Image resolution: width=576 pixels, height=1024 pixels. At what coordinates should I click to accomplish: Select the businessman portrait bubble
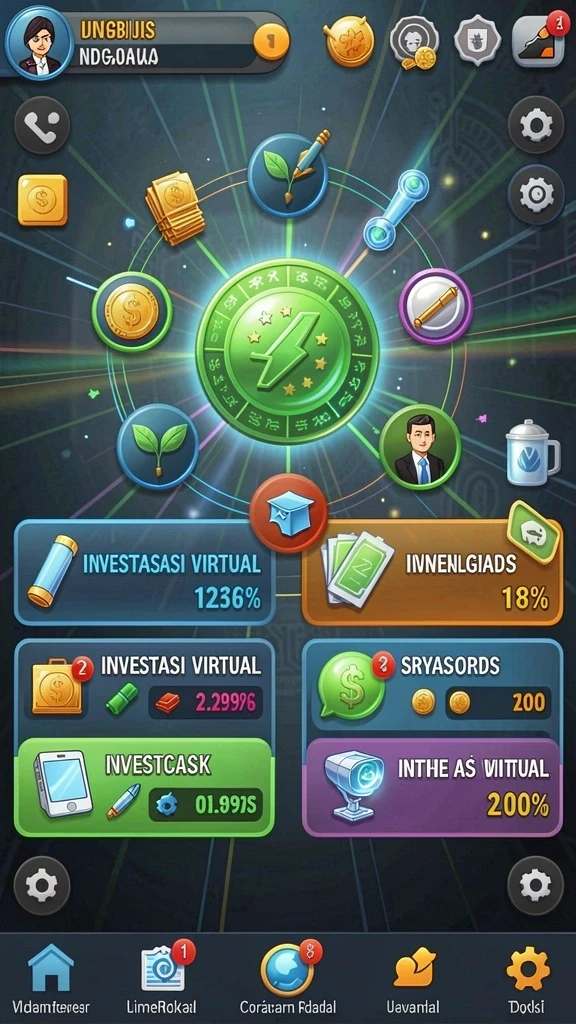point(420,446)
